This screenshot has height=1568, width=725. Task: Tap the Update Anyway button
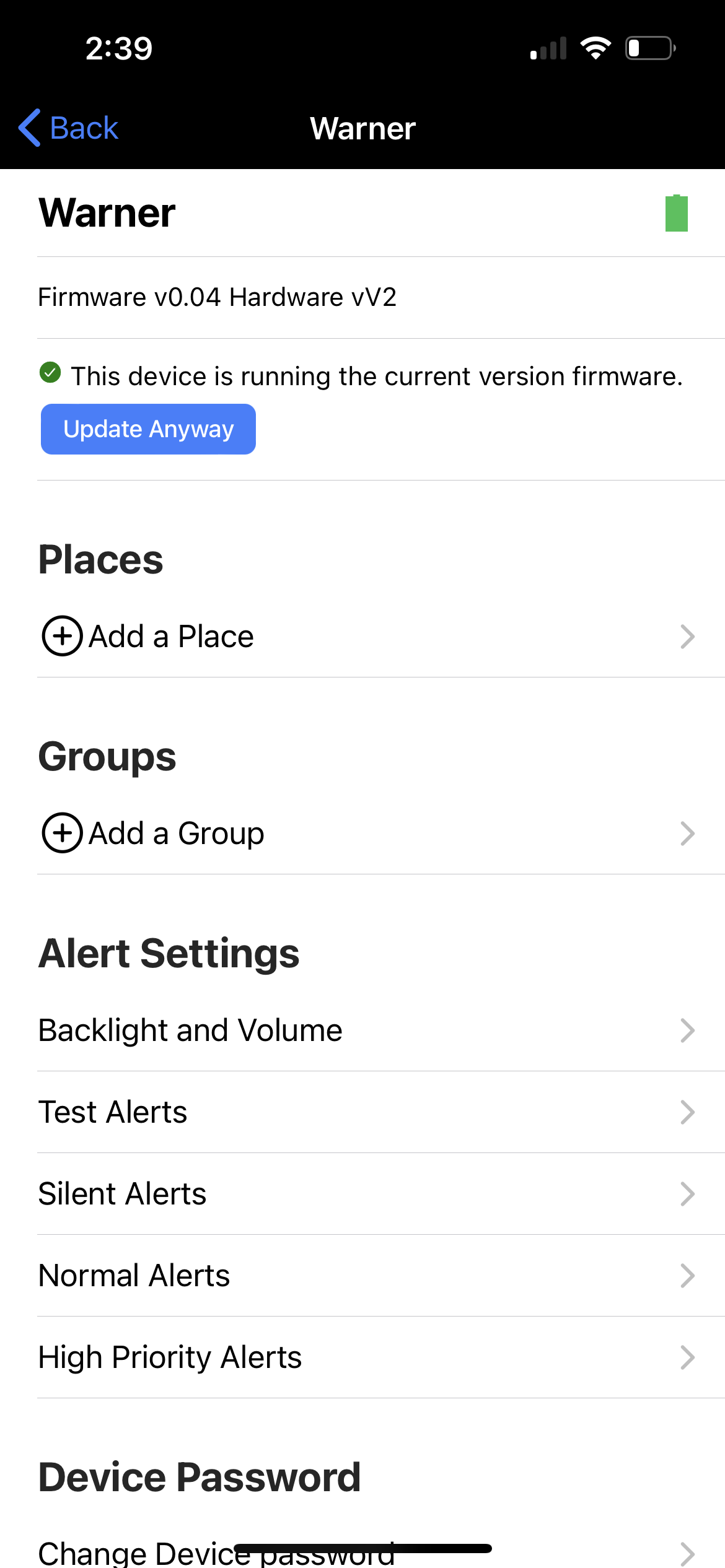coord(148,429)
